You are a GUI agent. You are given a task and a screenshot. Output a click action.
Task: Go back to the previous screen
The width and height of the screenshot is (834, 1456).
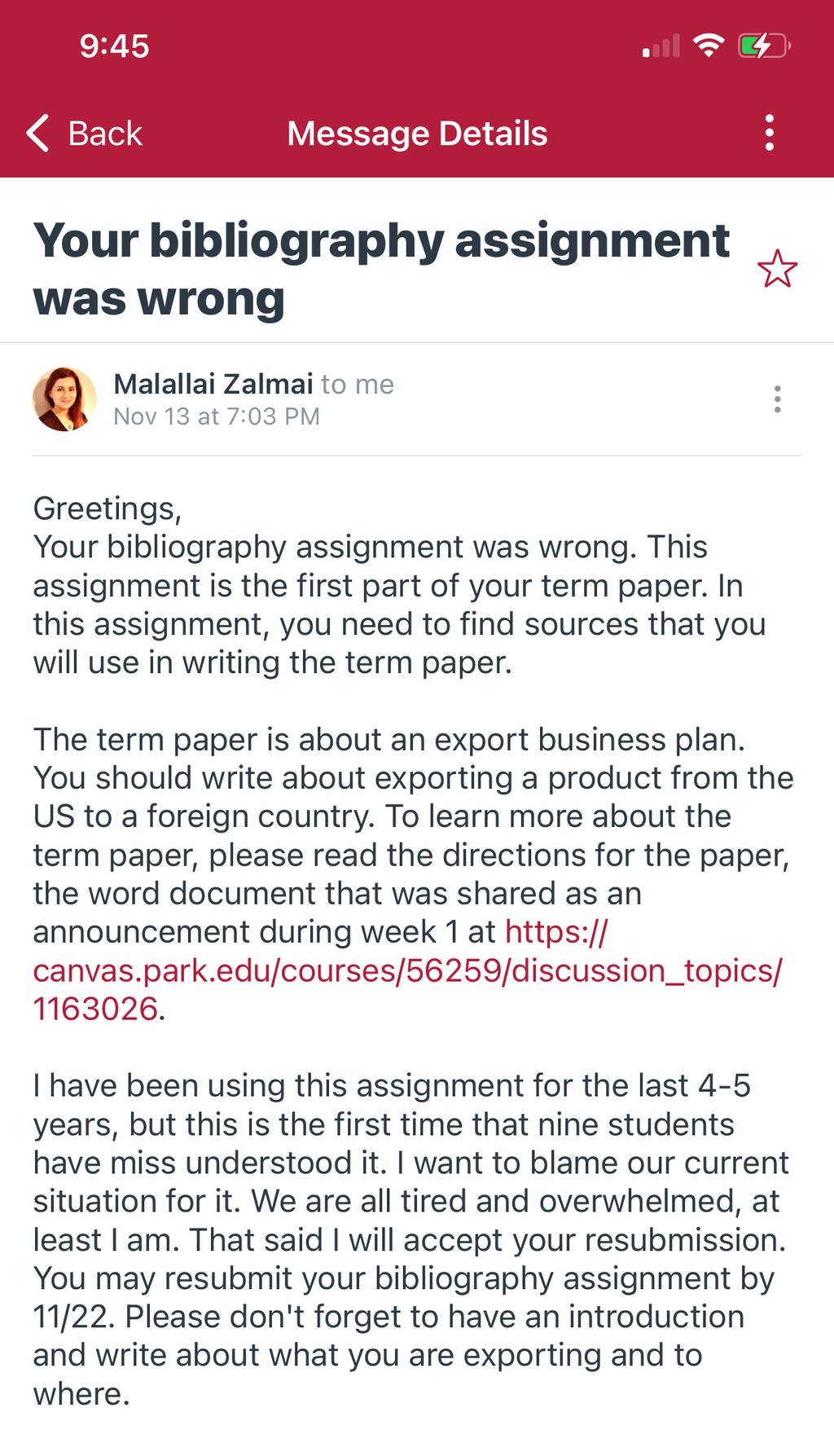[x=84, y=133]
